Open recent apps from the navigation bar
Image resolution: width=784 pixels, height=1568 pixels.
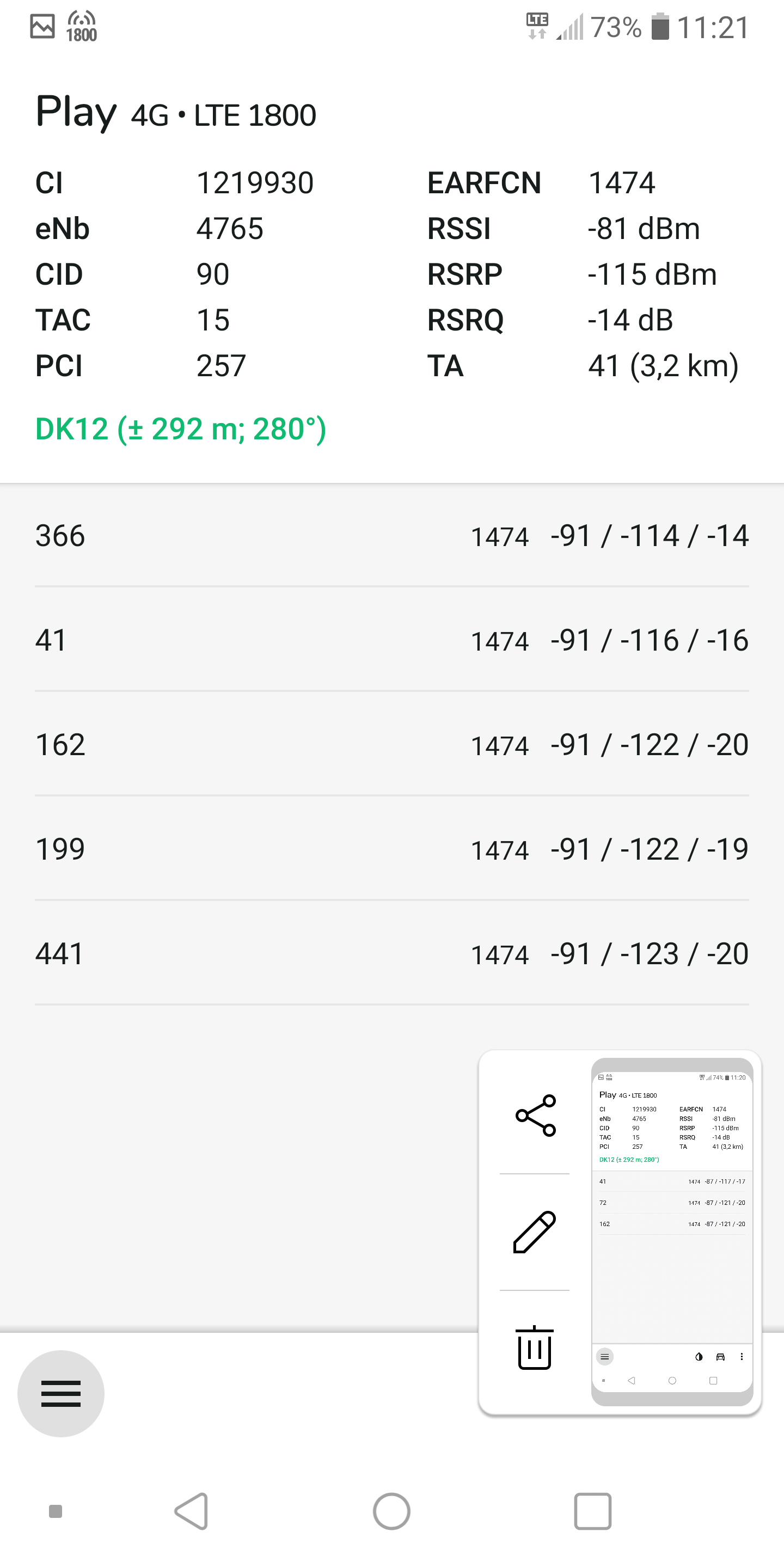tap(592, 1511)
